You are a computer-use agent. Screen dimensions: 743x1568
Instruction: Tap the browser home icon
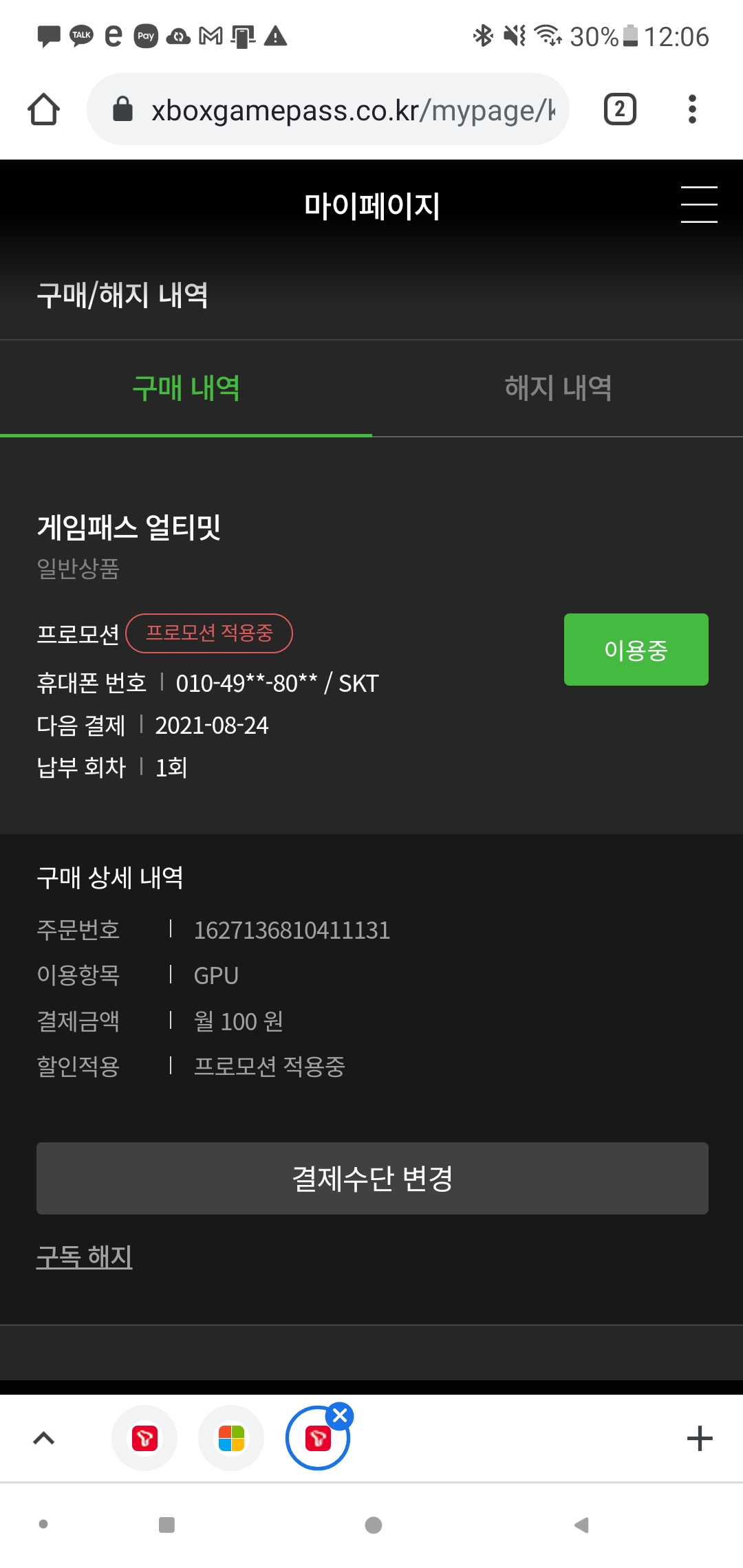[x=43, y=109]
